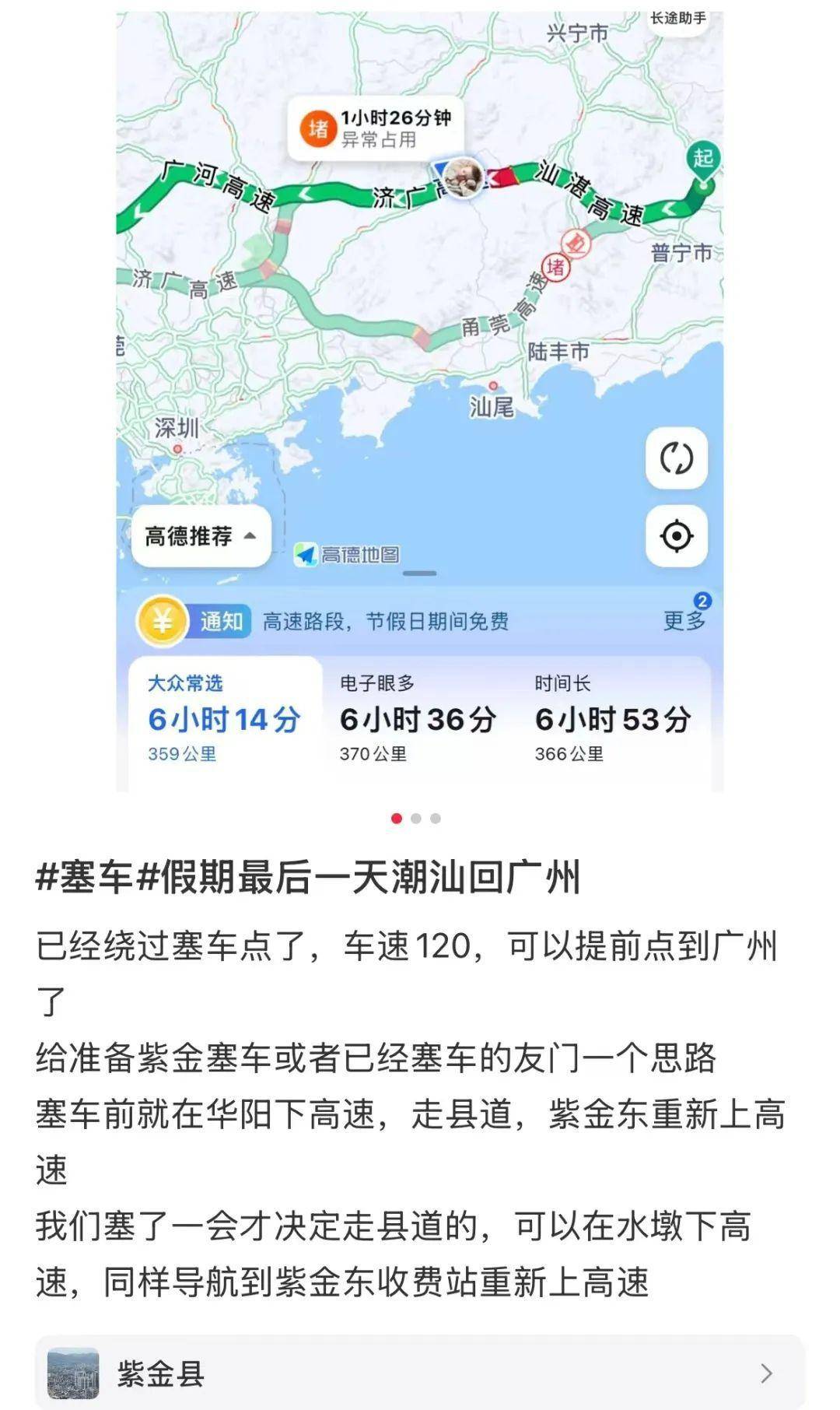Screen dimensions: 840x1410
Task: Tap the locate-me crosshair icon
Action: point(677,534)
